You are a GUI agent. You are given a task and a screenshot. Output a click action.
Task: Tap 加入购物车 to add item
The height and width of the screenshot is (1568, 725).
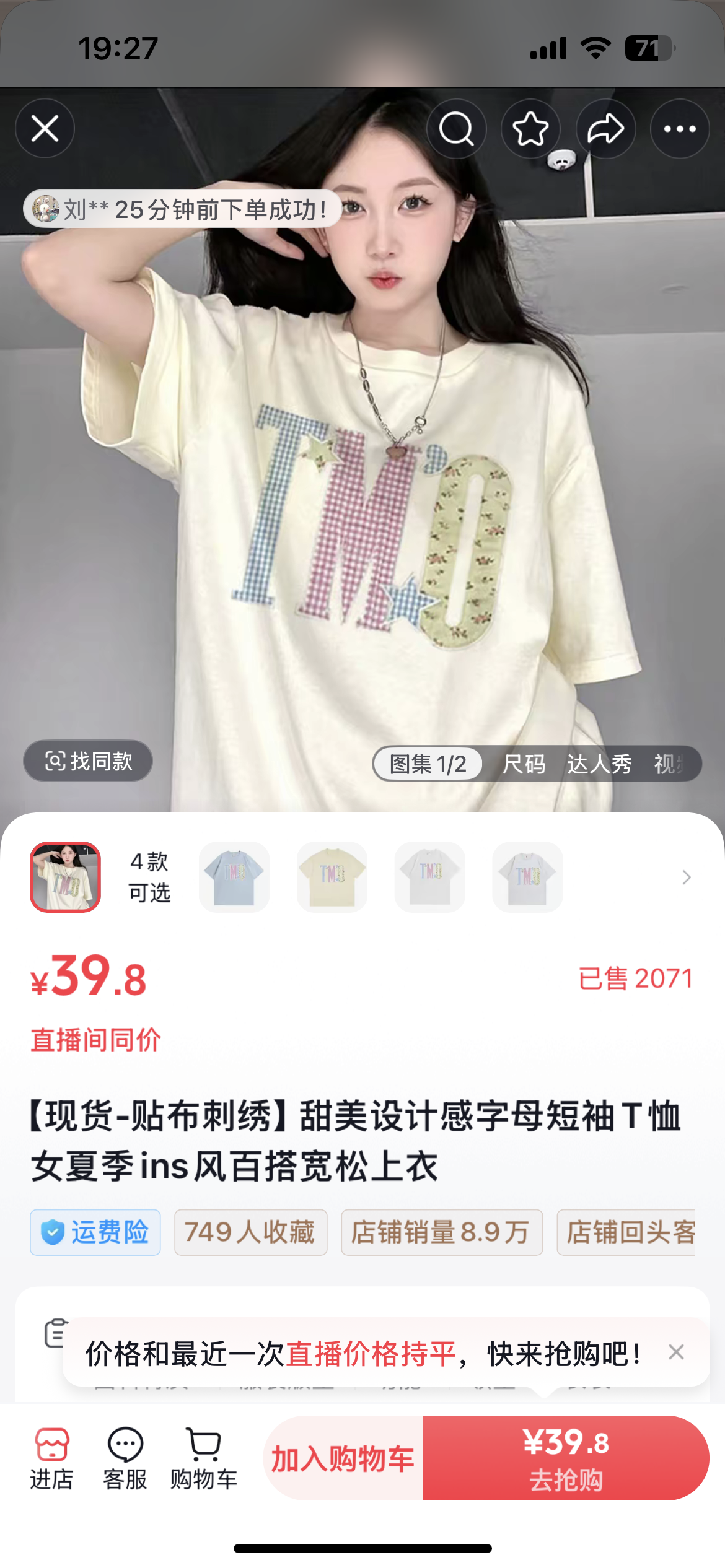tap(343, 1459)
